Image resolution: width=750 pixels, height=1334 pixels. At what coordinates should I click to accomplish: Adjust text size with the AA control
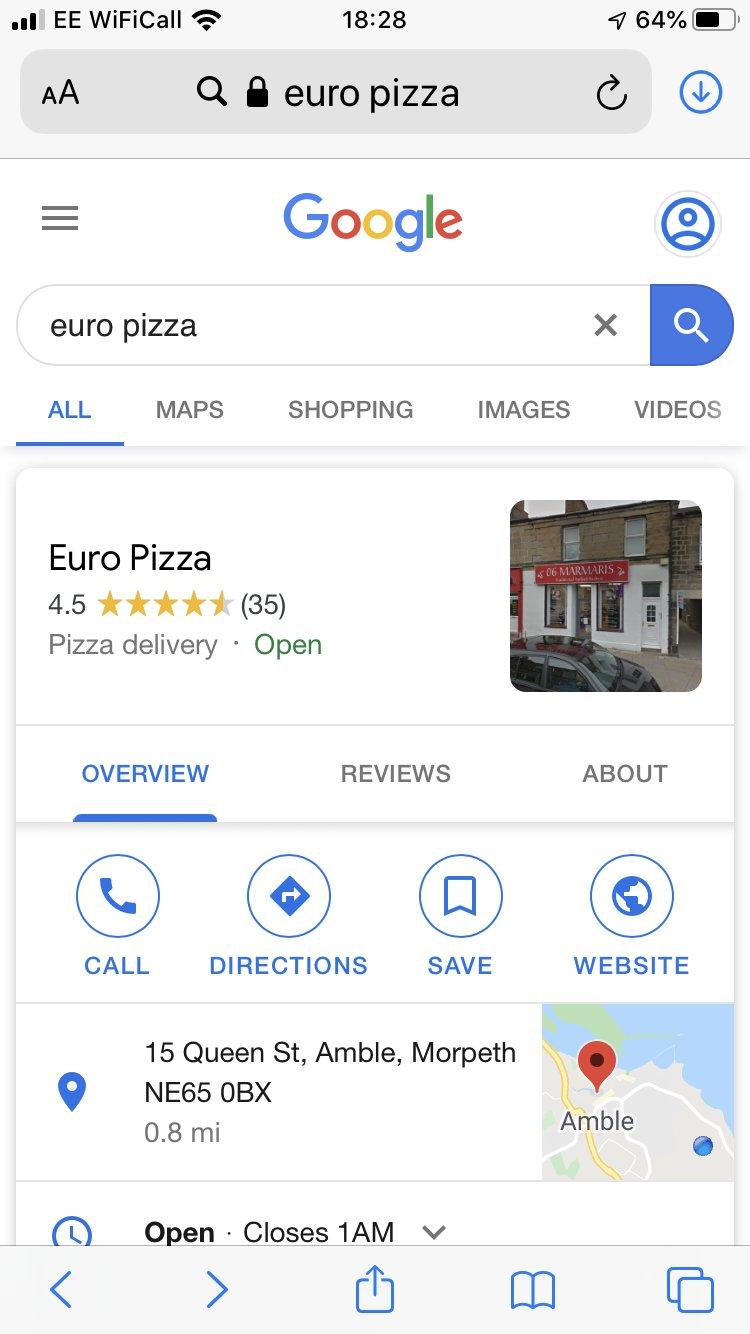pos(62,92)
